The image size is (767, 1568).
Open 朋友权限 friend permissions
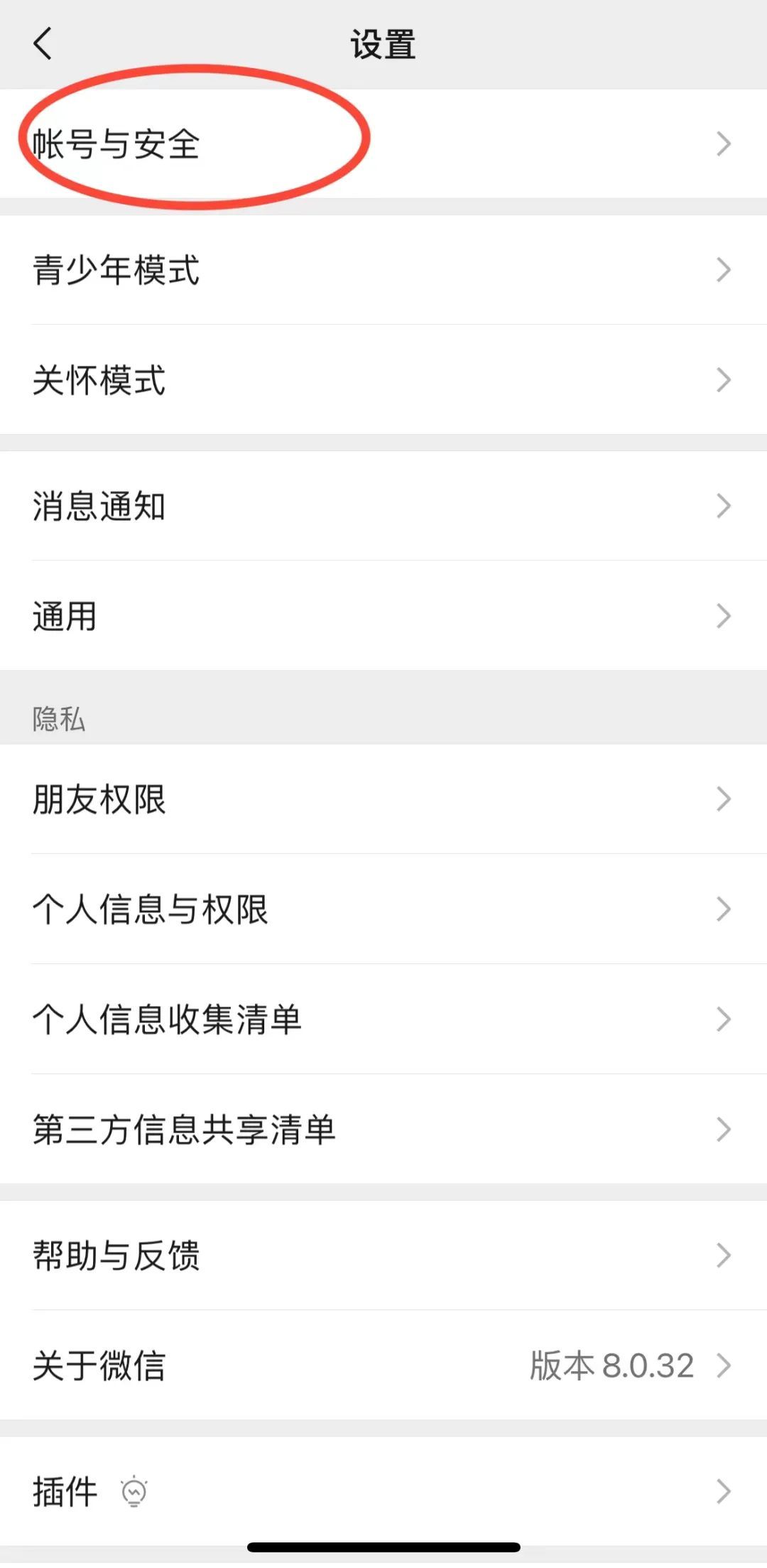click(x=99, y=799)
